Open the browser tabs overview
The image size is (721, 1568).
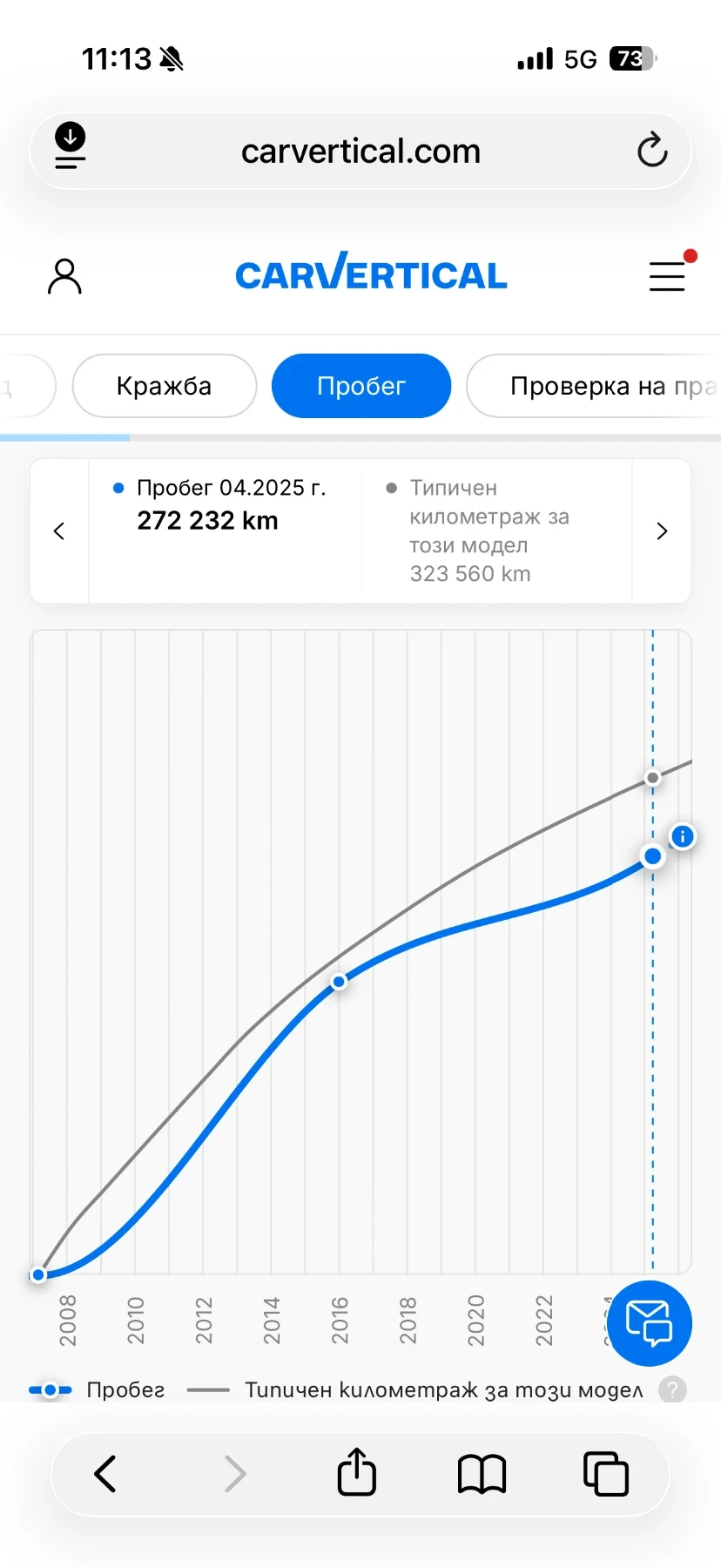[x=606, y=1474]
